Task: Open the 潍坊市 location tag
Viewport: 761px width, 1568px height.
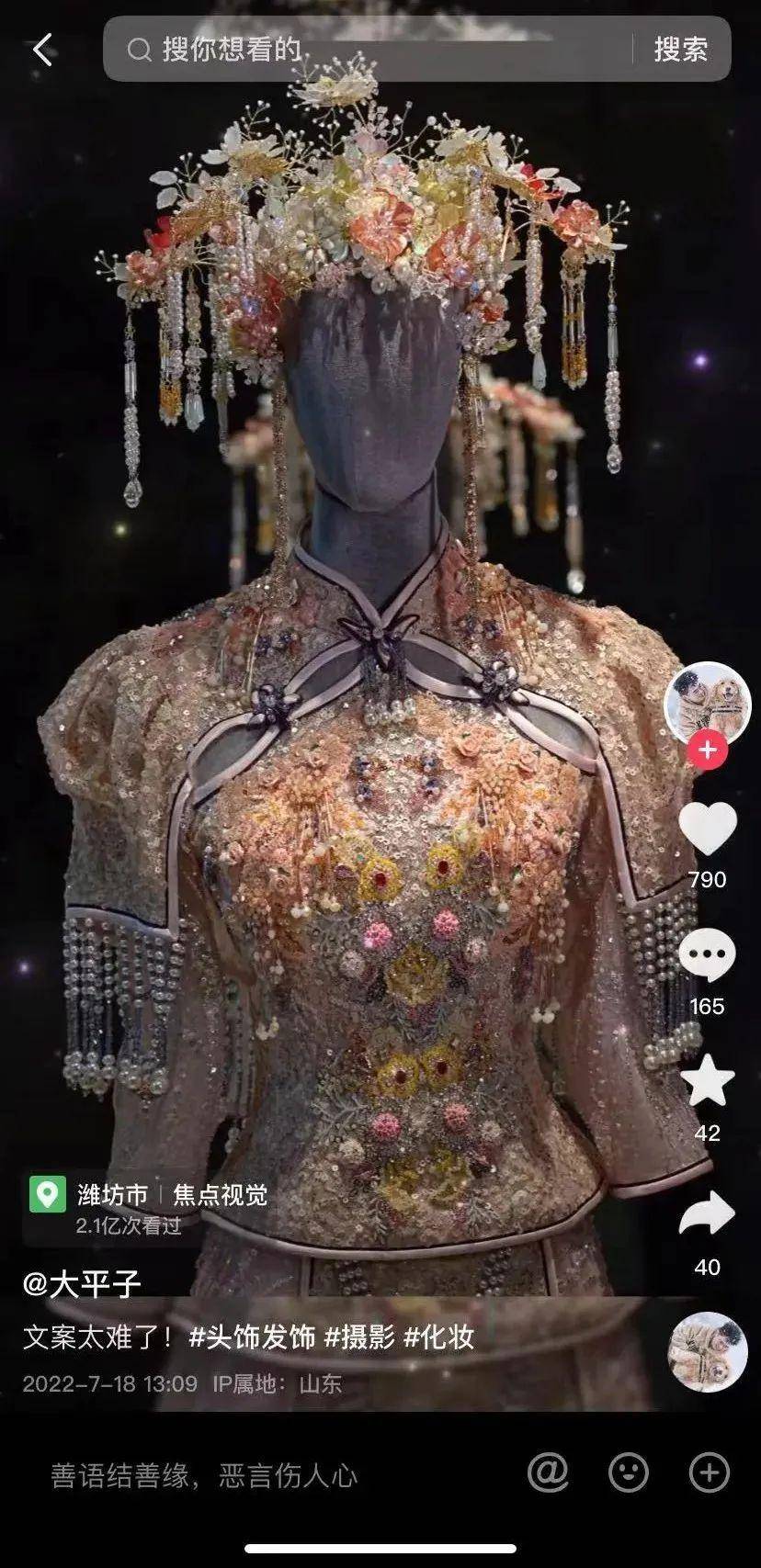Action: pyautogui.click(x=112, y=1194)
